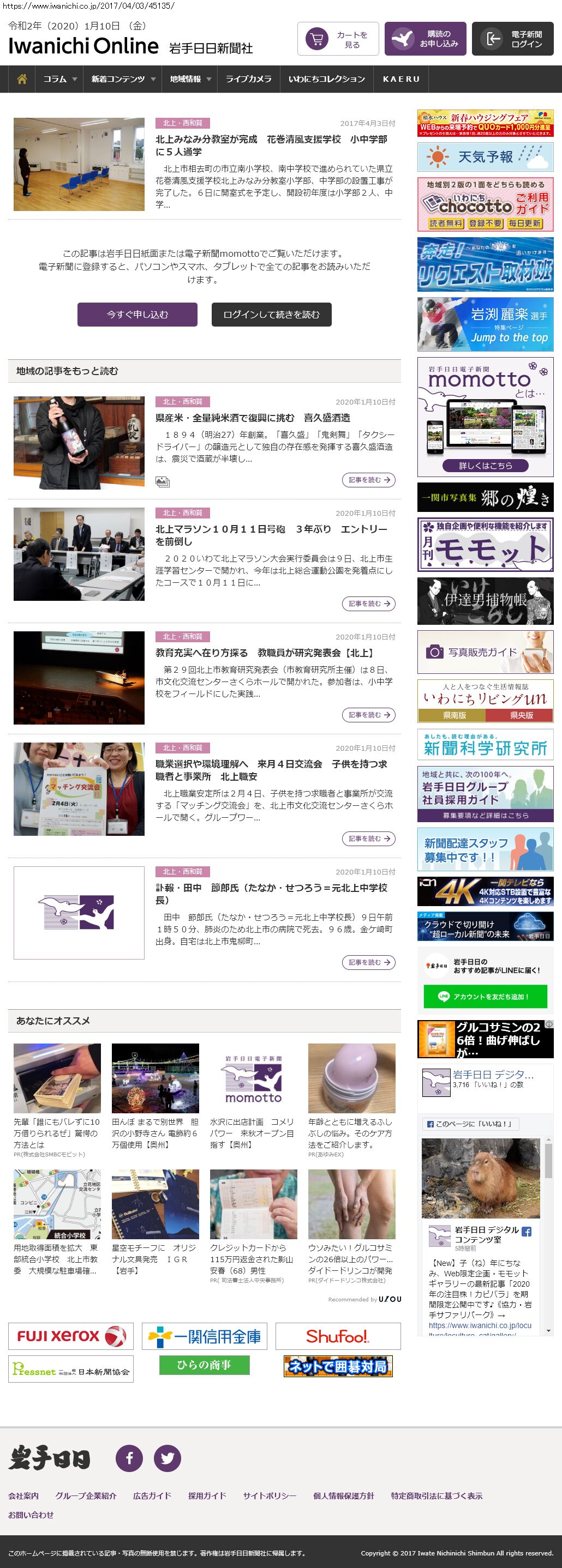Viewport: 562px width, 1568px height.
Task: Open the お問い合わせ footer link
Action: tap(31, 1515)
